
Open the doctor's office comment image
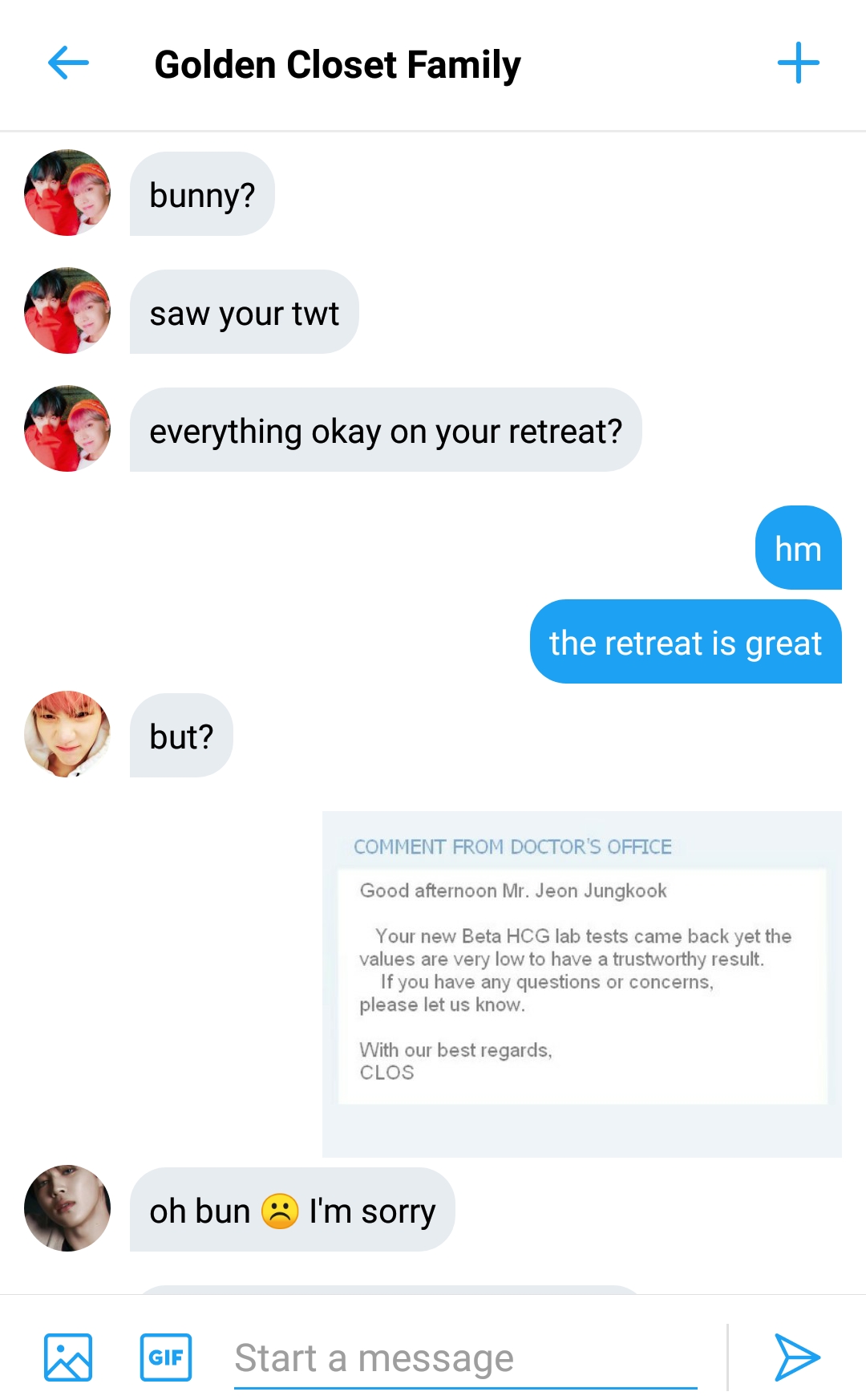pyautogui.click(x=581, y=984)
